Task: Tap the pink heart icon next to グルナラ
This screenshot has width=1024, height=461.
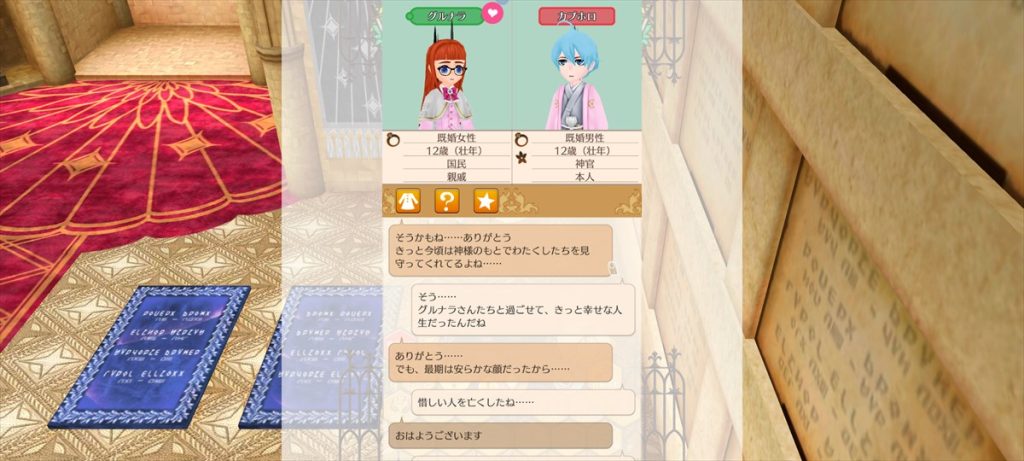Action: (x=492, y=14)
